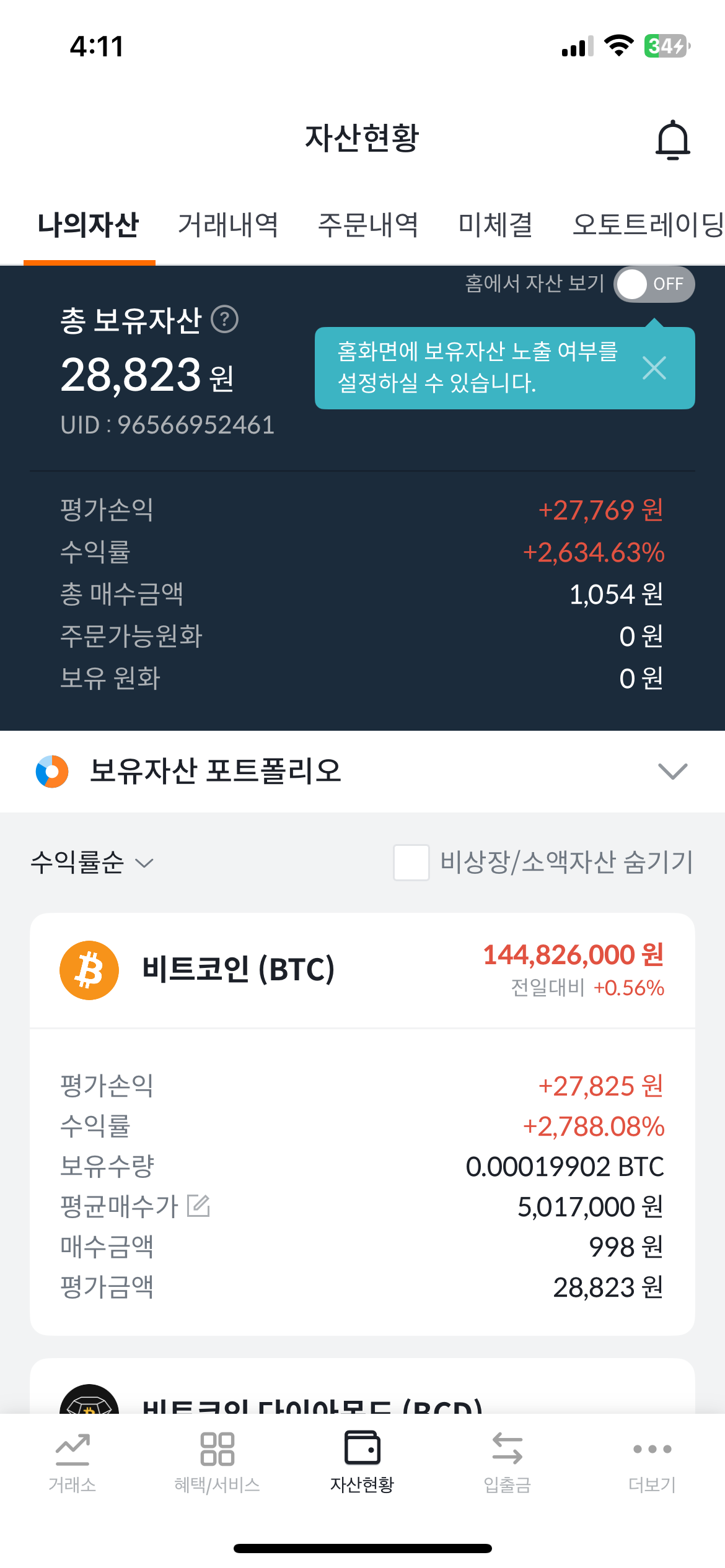Go to the 거래소 bottom tab

click(72, 1463)
